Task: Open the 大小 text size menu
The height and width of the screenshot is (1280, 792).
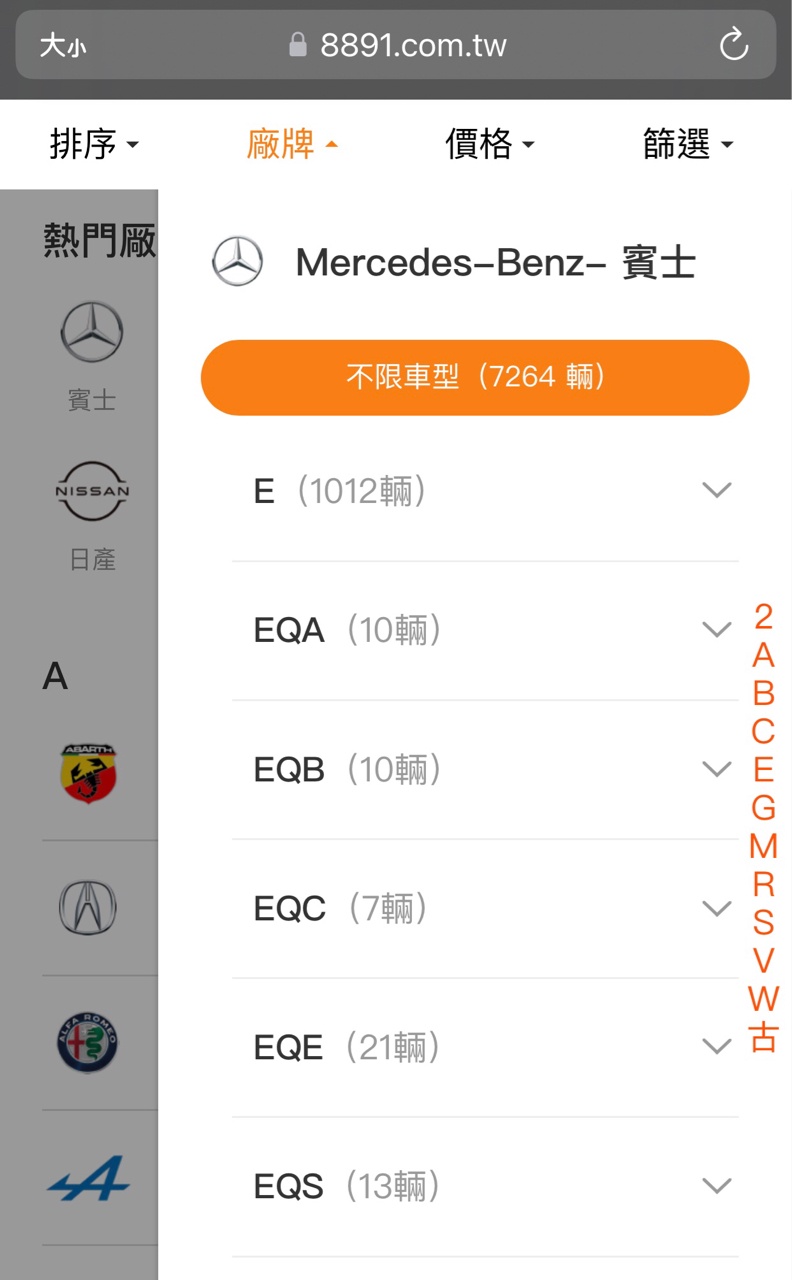Action: (62, 45)
